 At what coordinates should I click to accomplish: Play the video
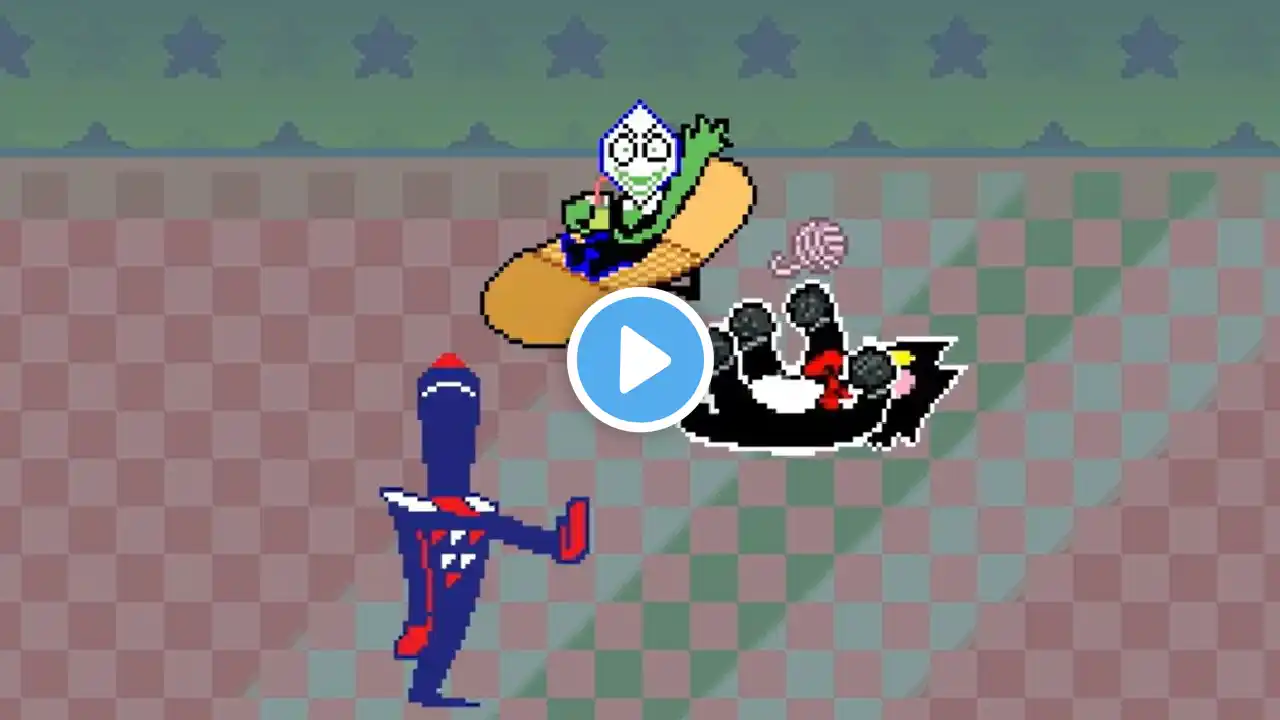640,360
